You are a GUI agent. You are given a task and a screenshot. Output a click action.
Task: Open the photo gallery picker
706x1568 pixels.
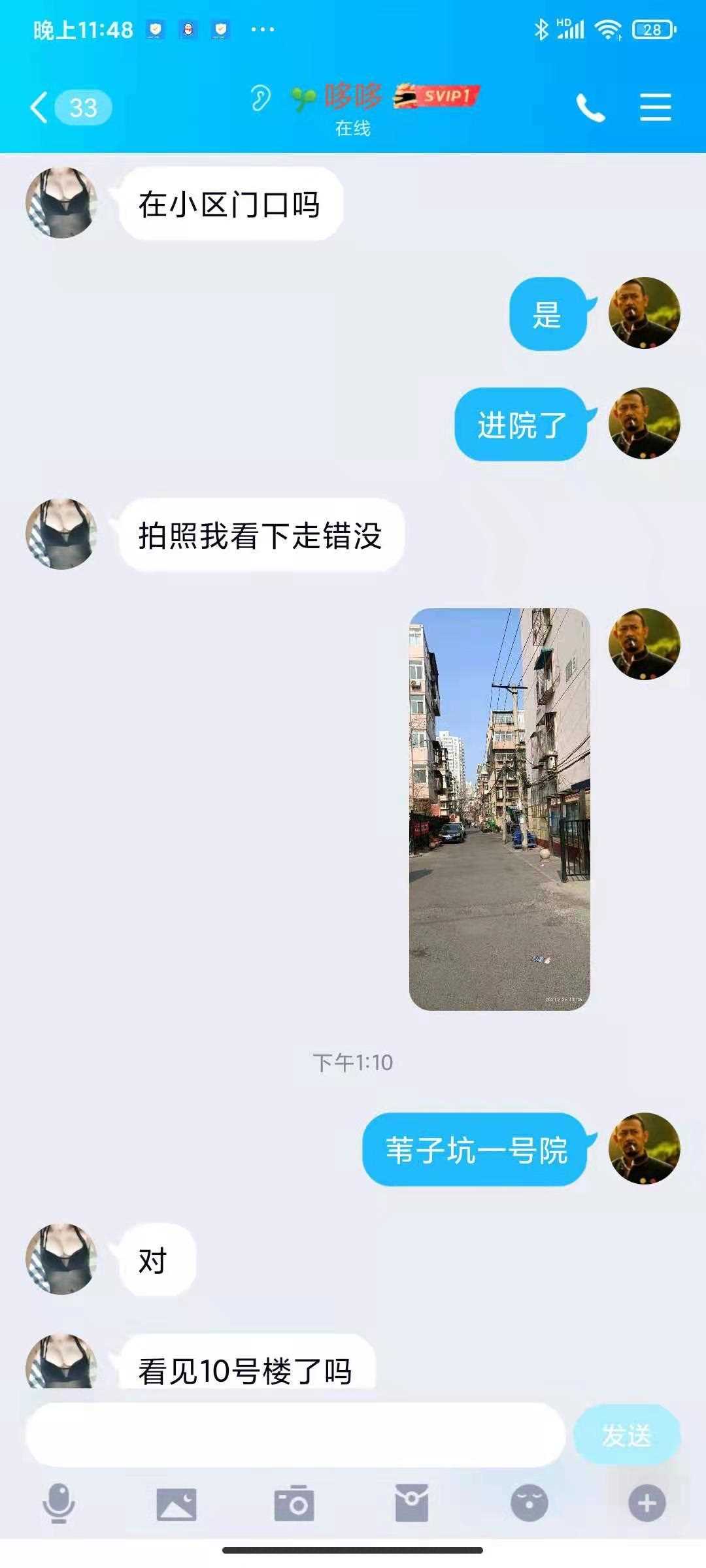[x=176, y=1504]
